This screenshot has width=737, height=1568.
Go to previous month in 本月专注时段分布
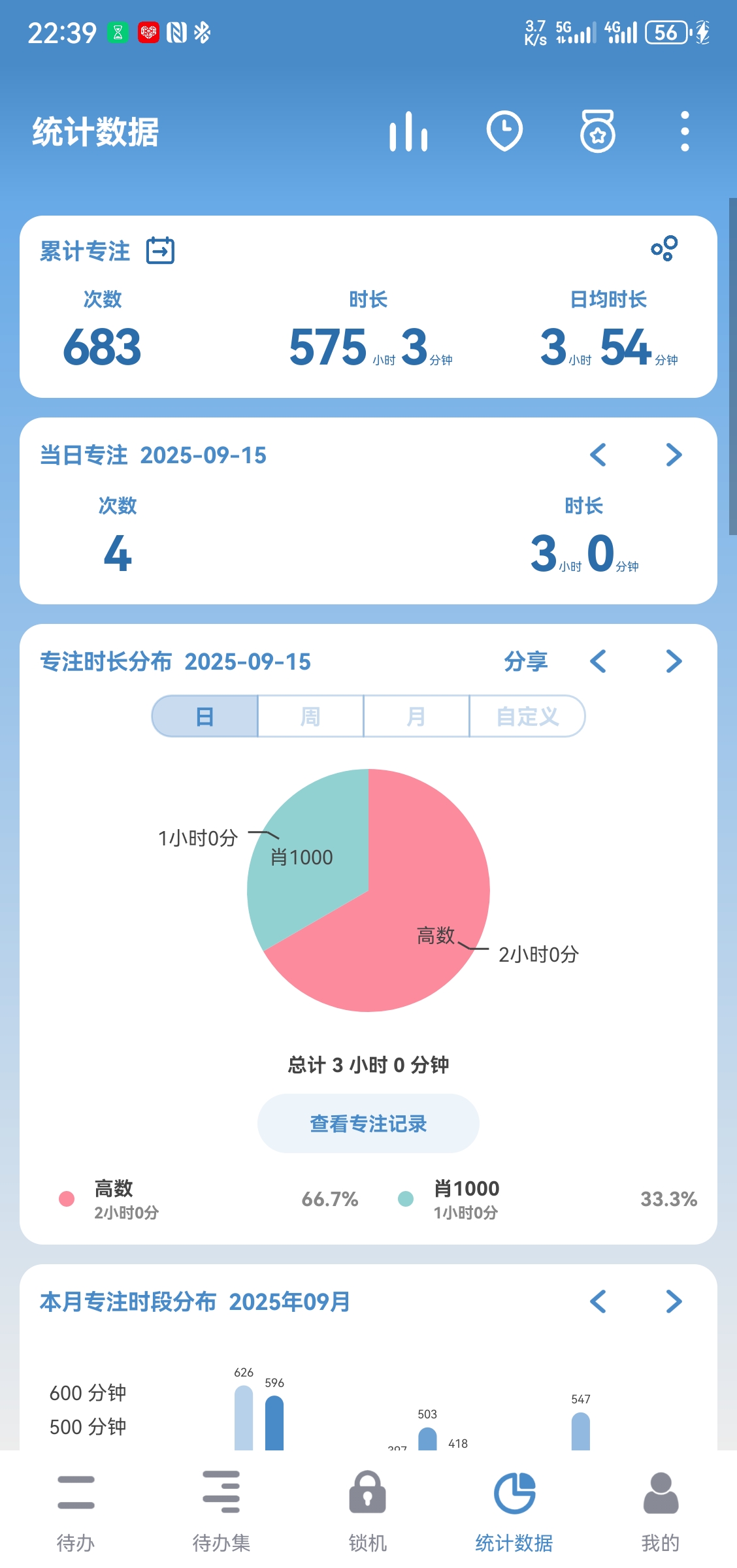(598, 1301)
